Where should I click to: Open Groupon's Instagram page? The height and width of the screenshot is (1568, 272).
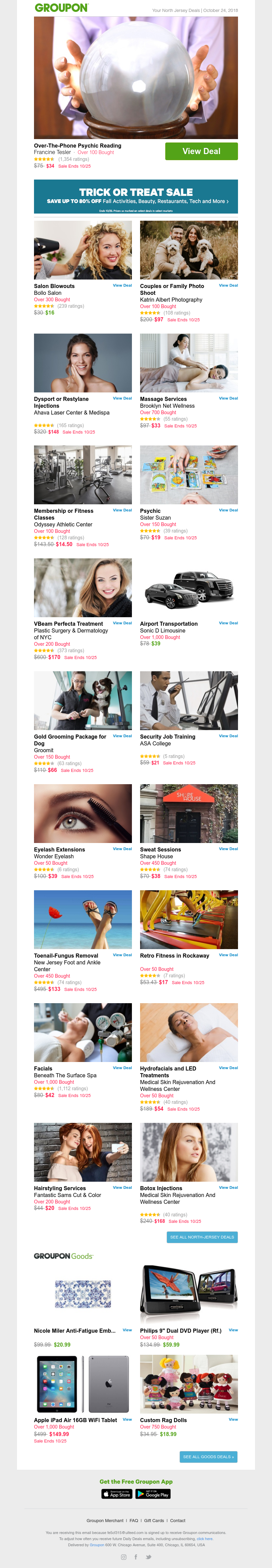click(123, 1556)
